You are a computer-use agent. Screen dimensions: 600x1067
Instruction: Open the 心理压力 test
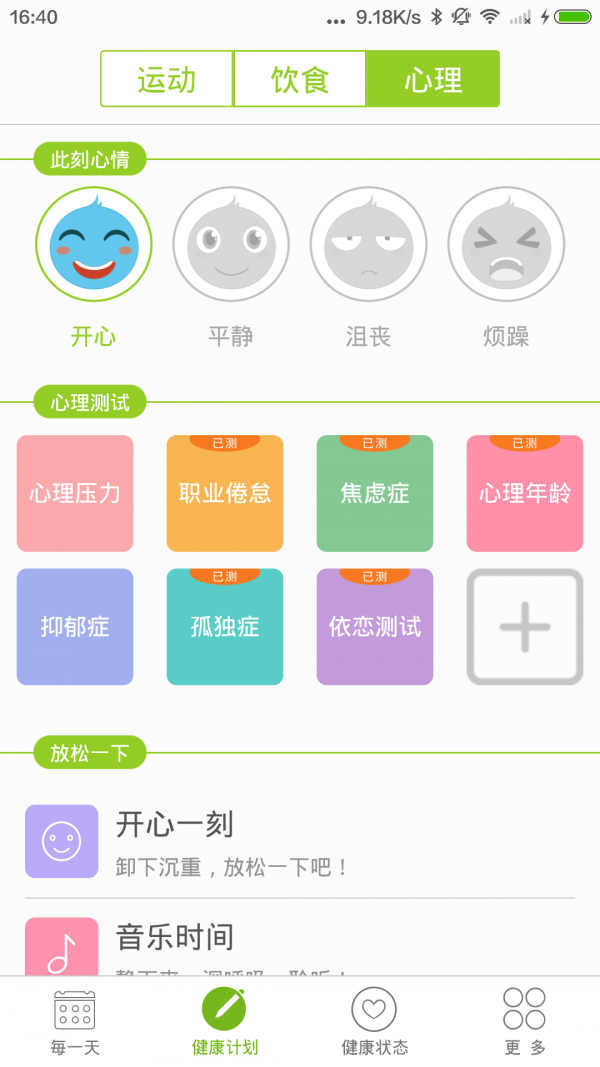75,493
